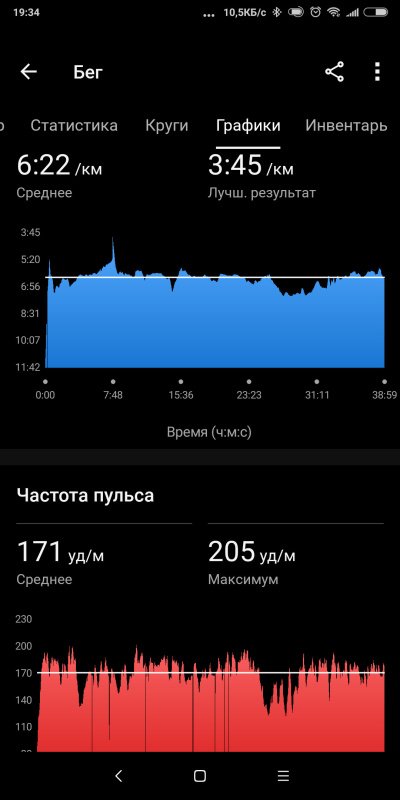Open recent apps from navigation bar
Image resolution: width=400 pixels, height=800 pixels.
(283, 776)
